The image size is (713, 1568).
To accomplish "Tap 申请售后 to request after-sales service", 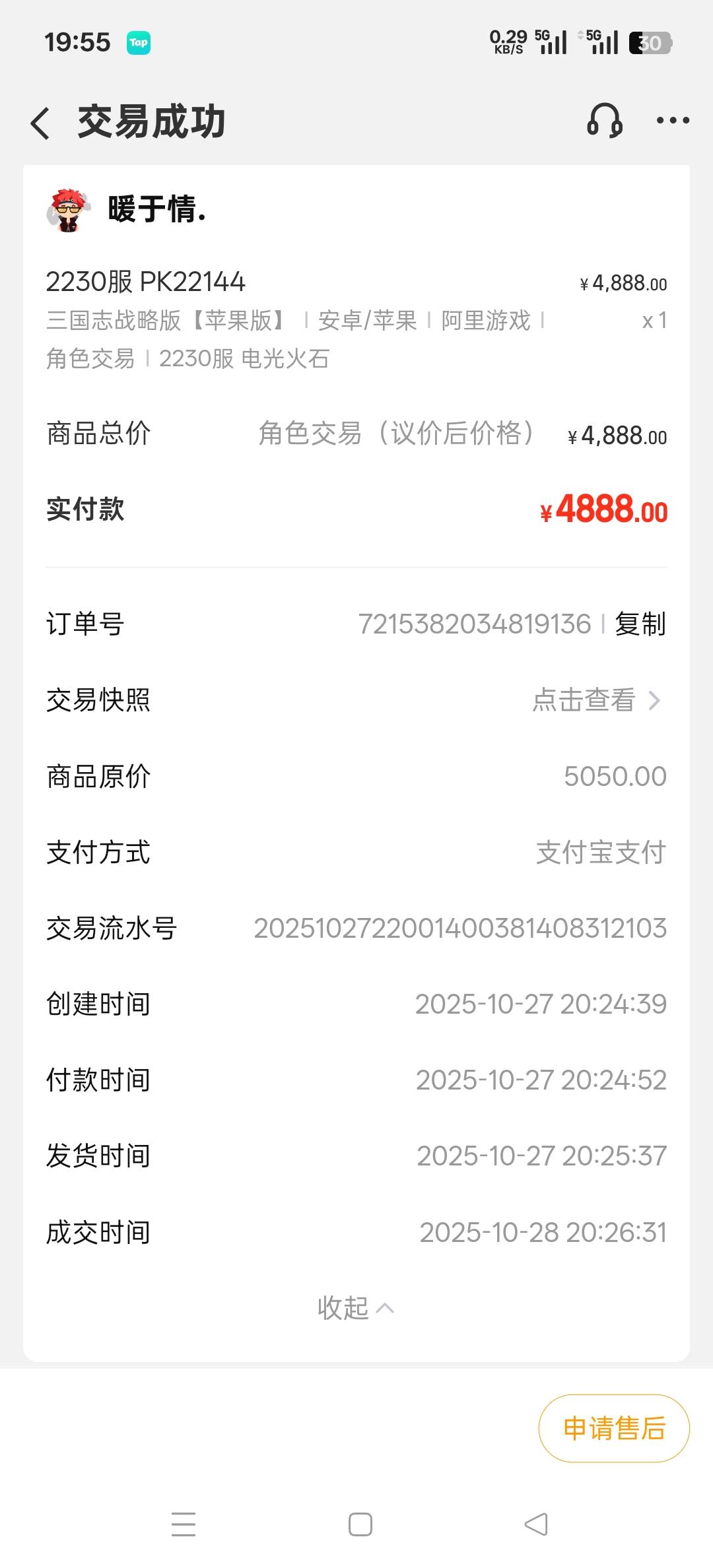I will (614, 1429).
